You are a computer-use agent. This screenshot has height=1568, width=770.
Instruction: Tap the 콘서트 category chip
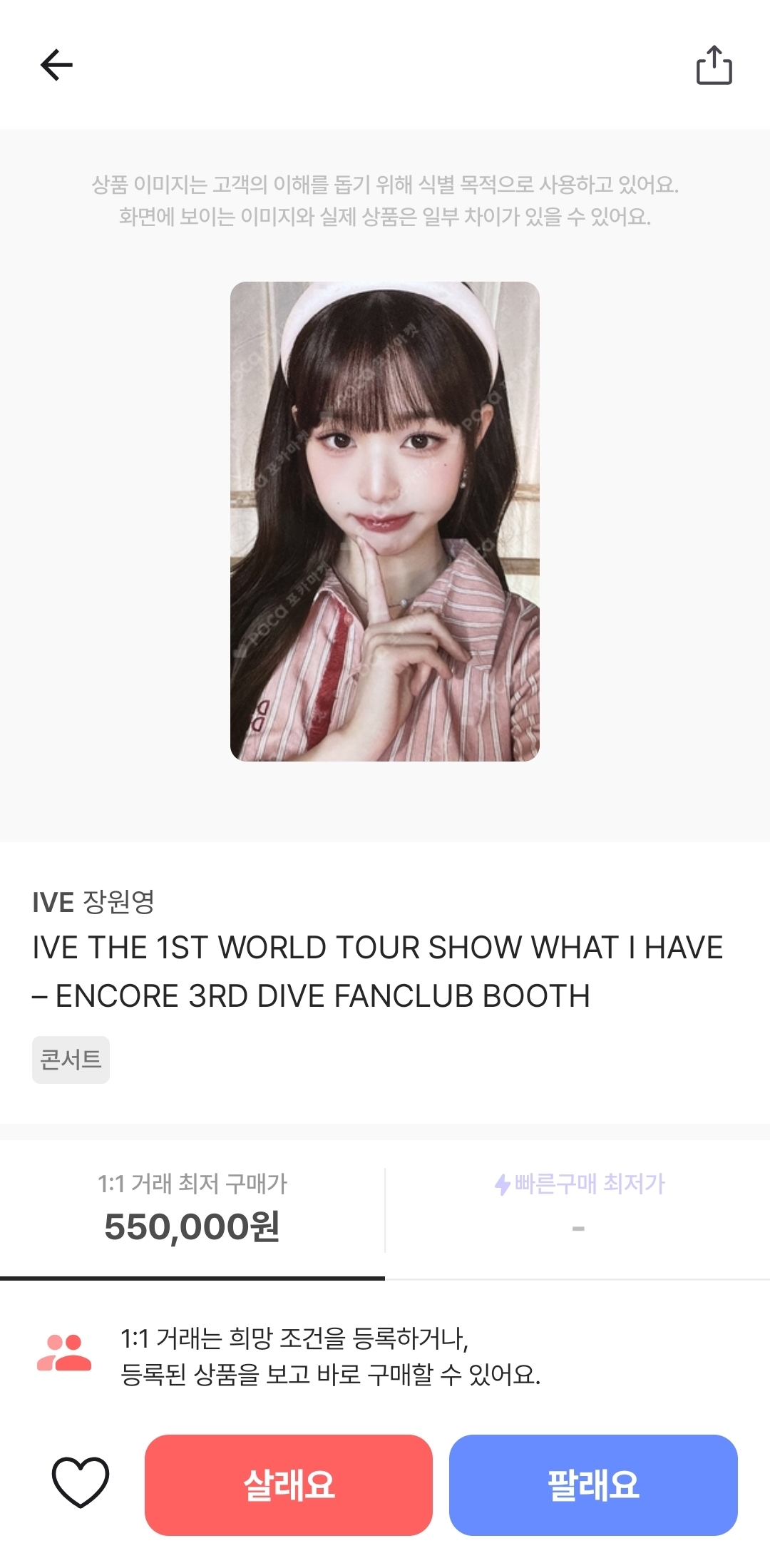coord(71,1060)
